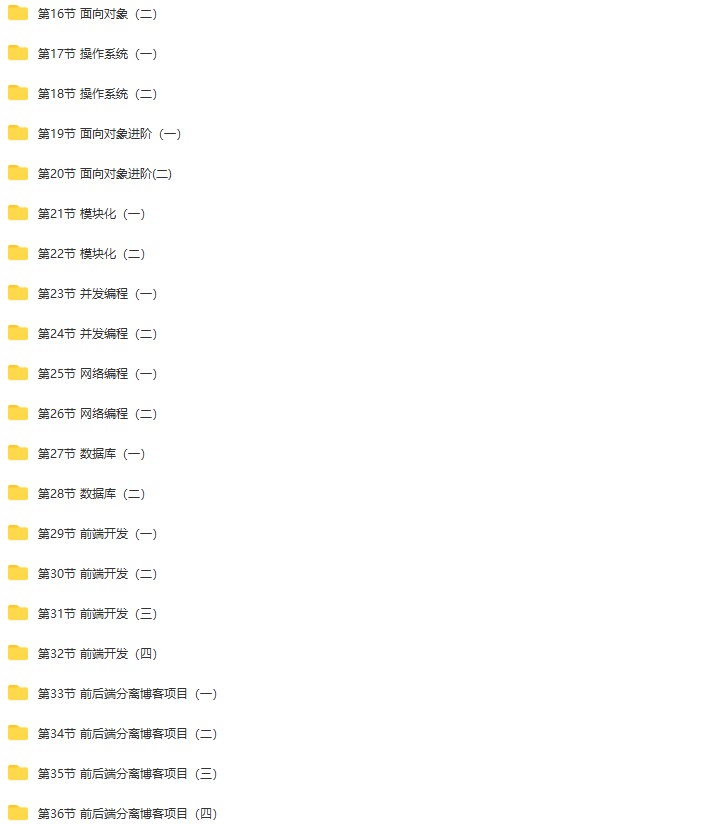Image resolution: width=719 pixels, height=824 pixels.
Task: Open 第29节 前端开发（一） folder
Action: click(x=96, y=534)
